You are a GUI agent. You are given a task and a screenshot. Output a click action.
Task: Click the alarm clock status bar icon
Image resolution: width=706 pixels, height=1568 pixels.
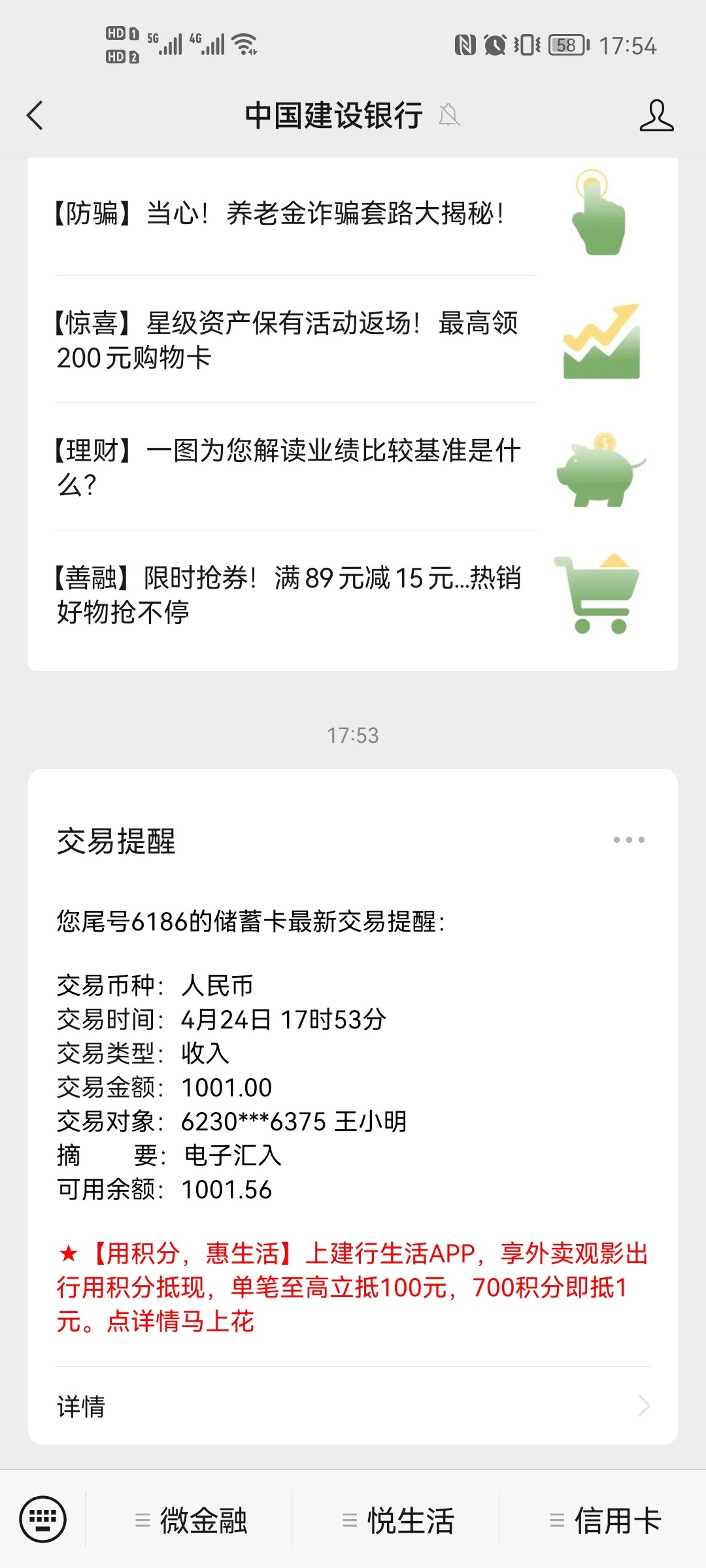pos(495,44)
